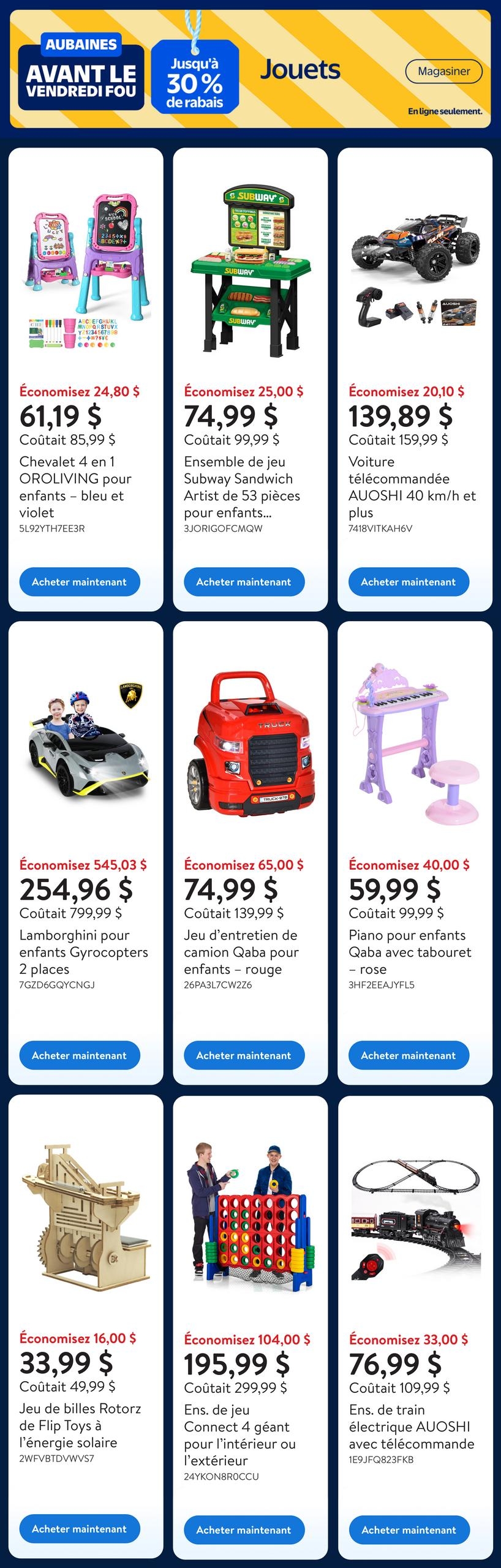Buy the OROLIVING 4-in-1 easel now
The height and width of the screenshot is (1568, 501).
point(80,582)
